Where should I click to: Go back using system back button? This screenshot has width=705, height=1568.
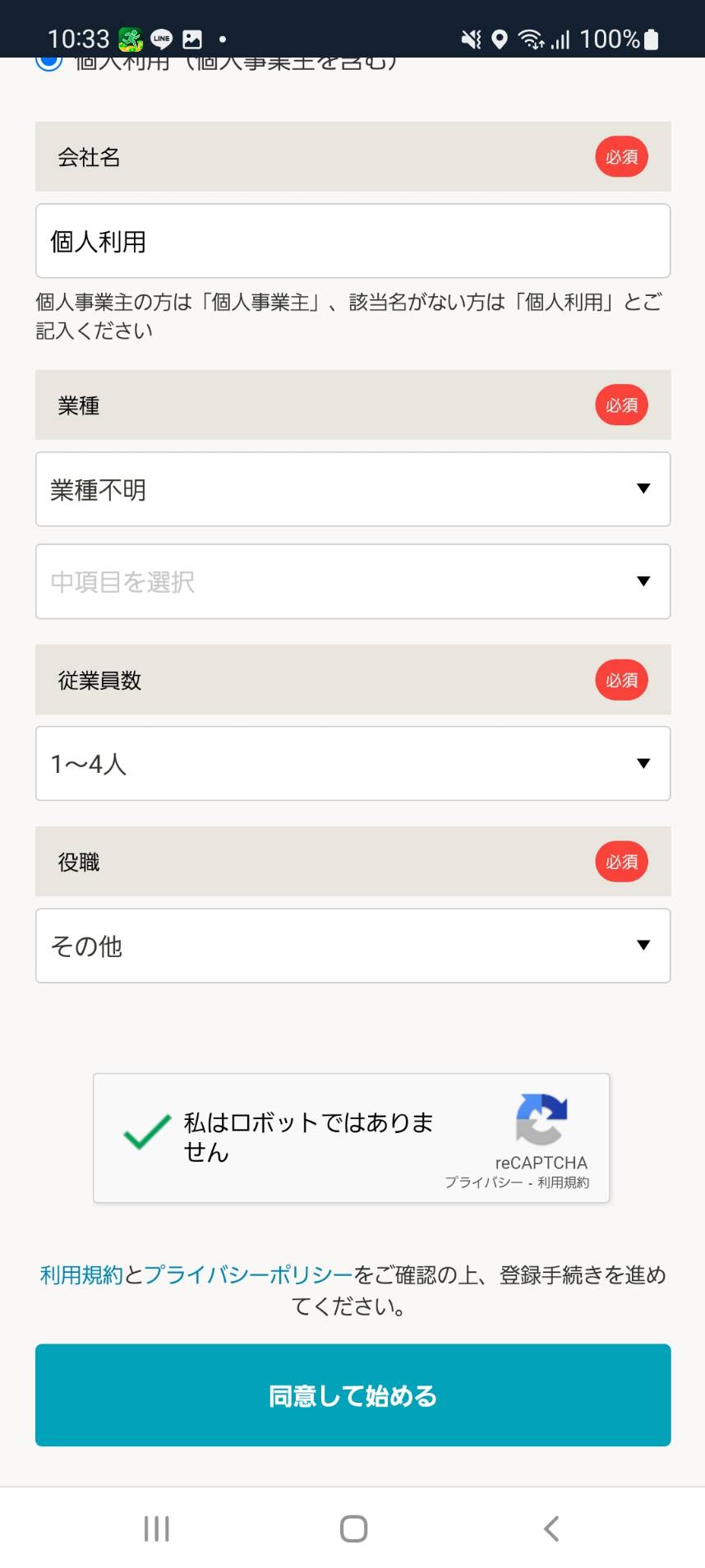point(551,1529)
